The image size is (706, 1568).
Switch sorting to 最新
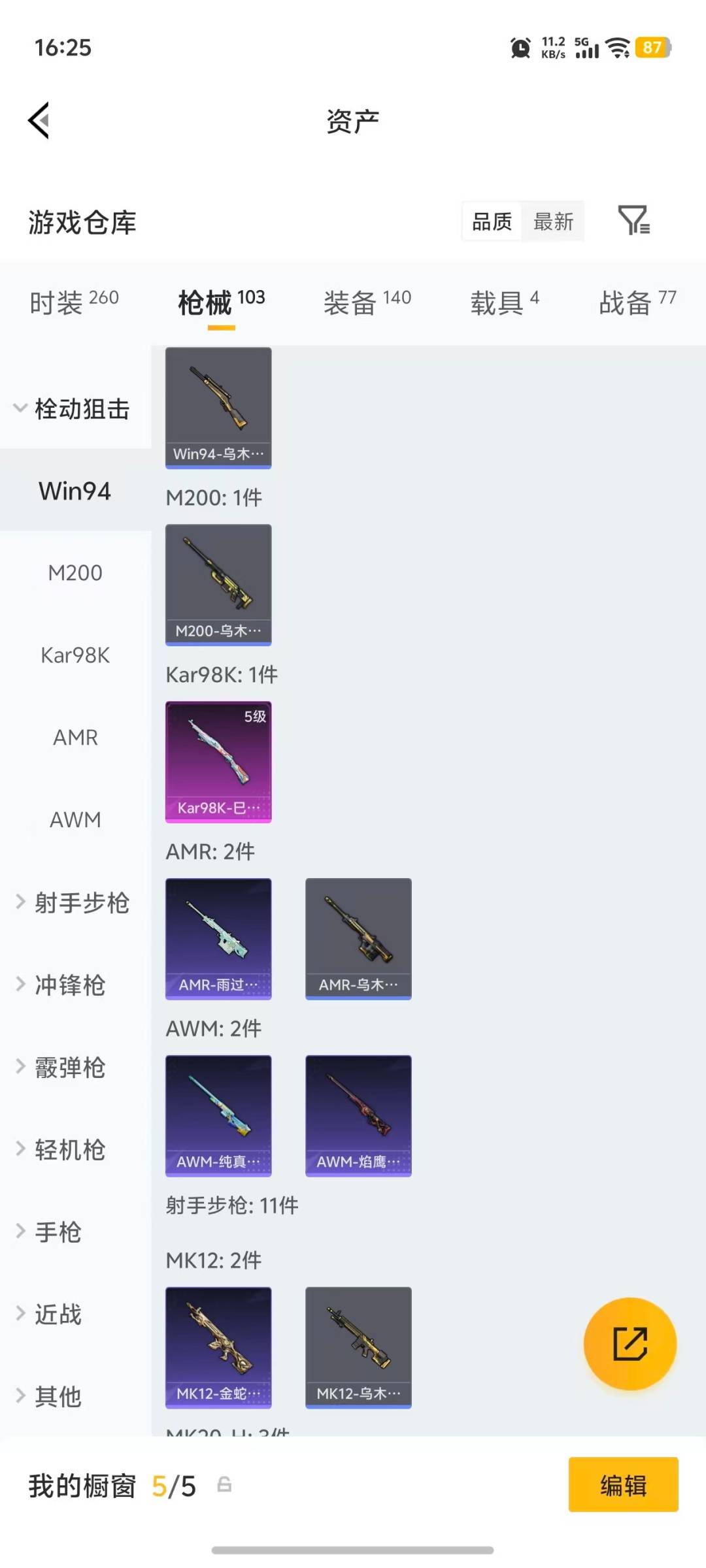(553, 221)
